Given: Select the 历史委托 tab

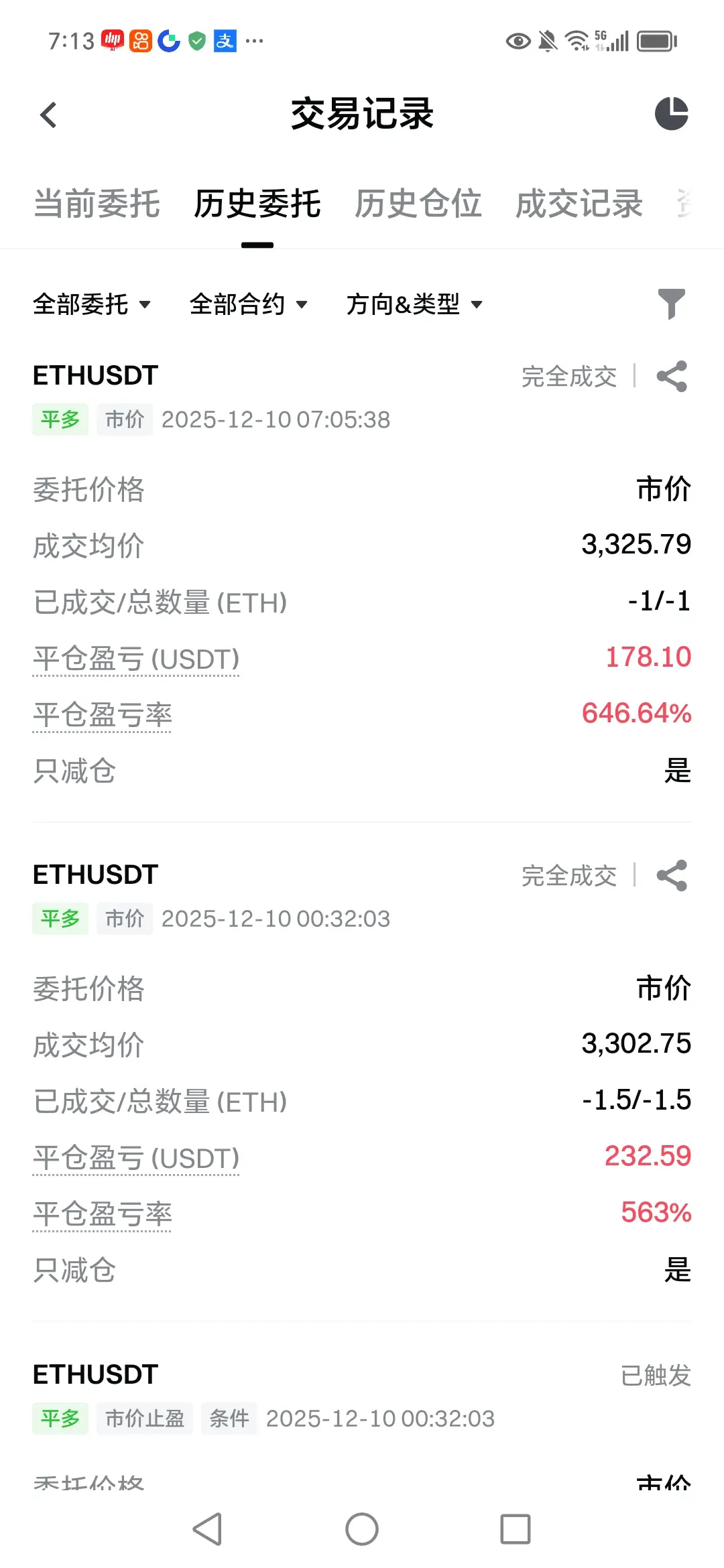Looking at the screenshot, I should coord(257,204).
